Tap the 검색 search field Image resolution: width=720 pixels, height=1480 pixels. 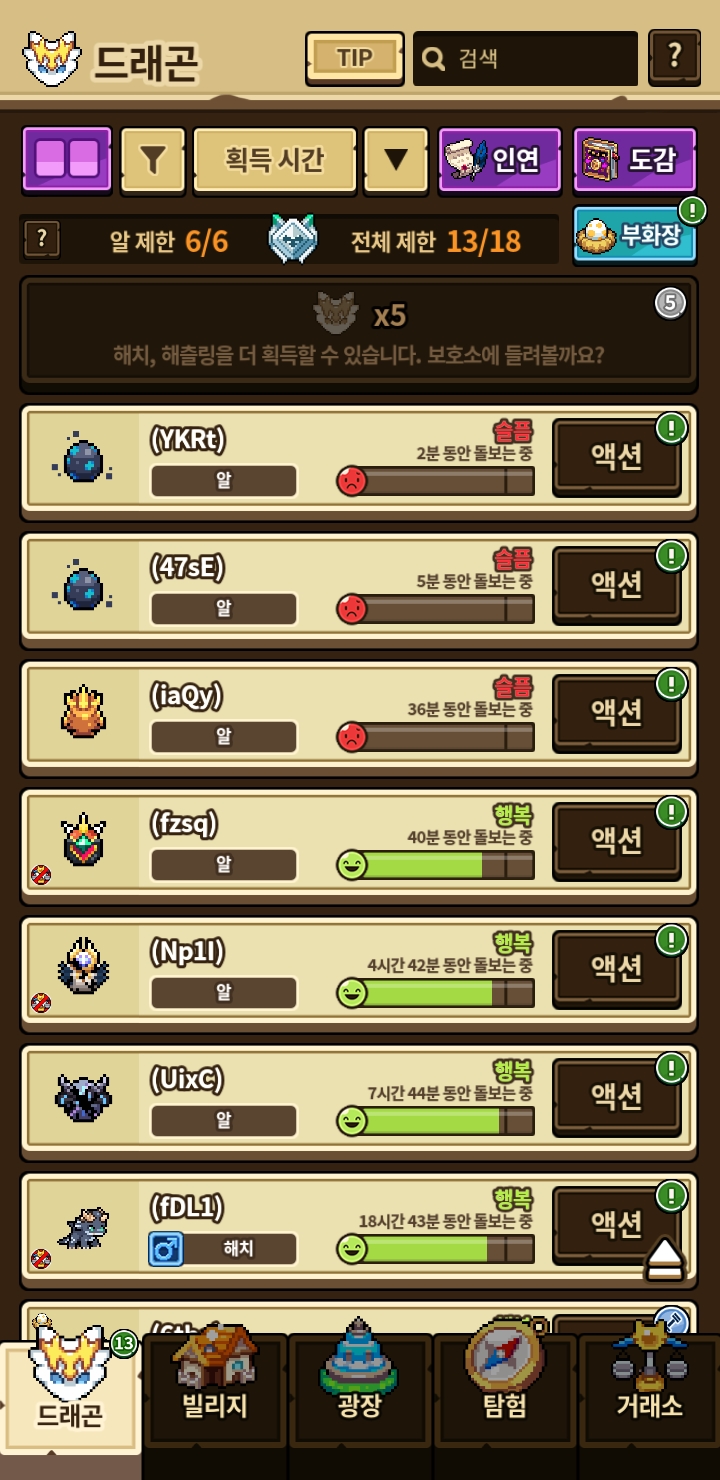[x=526, y=58]
